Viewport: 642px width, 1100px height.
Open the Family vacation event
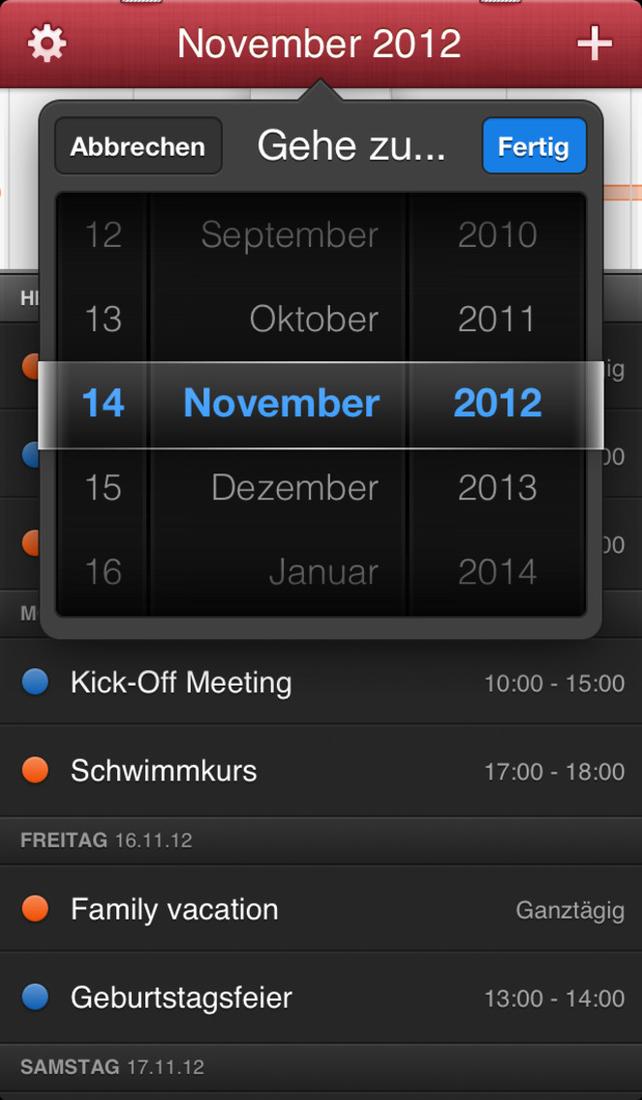click(x=321, y=909)
